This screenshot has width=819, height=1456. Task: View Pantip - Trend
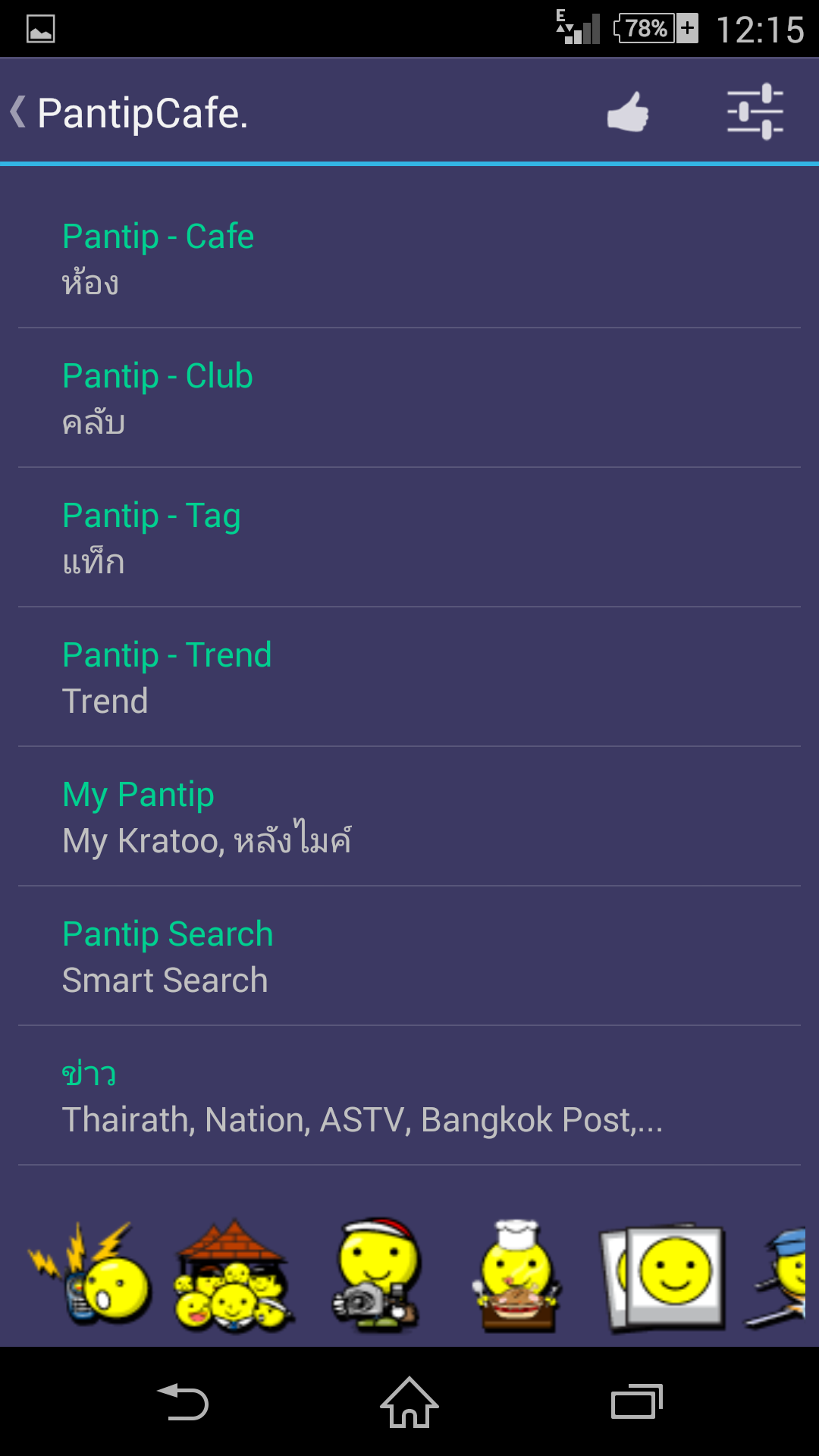[x=409, y=677]
